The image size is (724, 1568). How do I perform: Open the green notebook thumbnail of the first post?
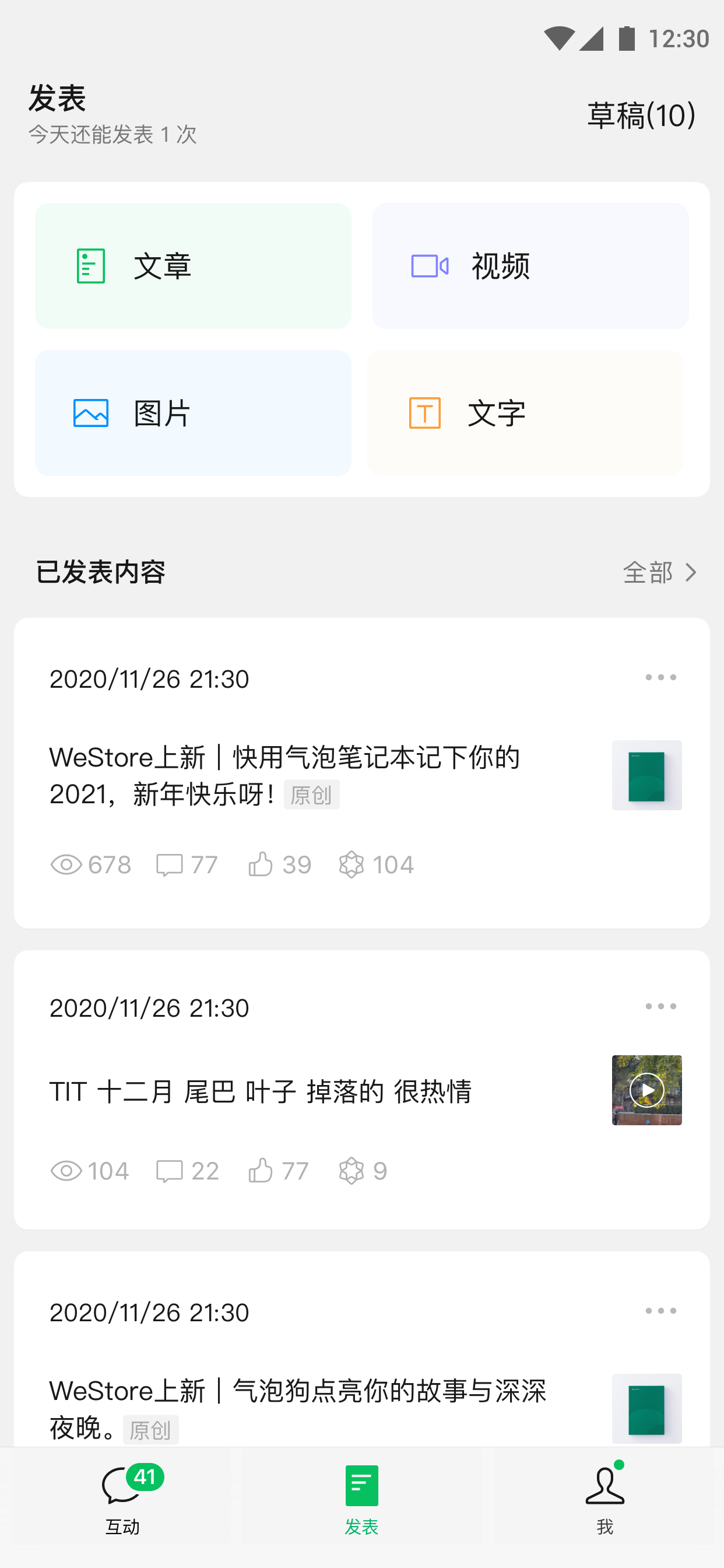pyautogui.click(x=646, y=775)
